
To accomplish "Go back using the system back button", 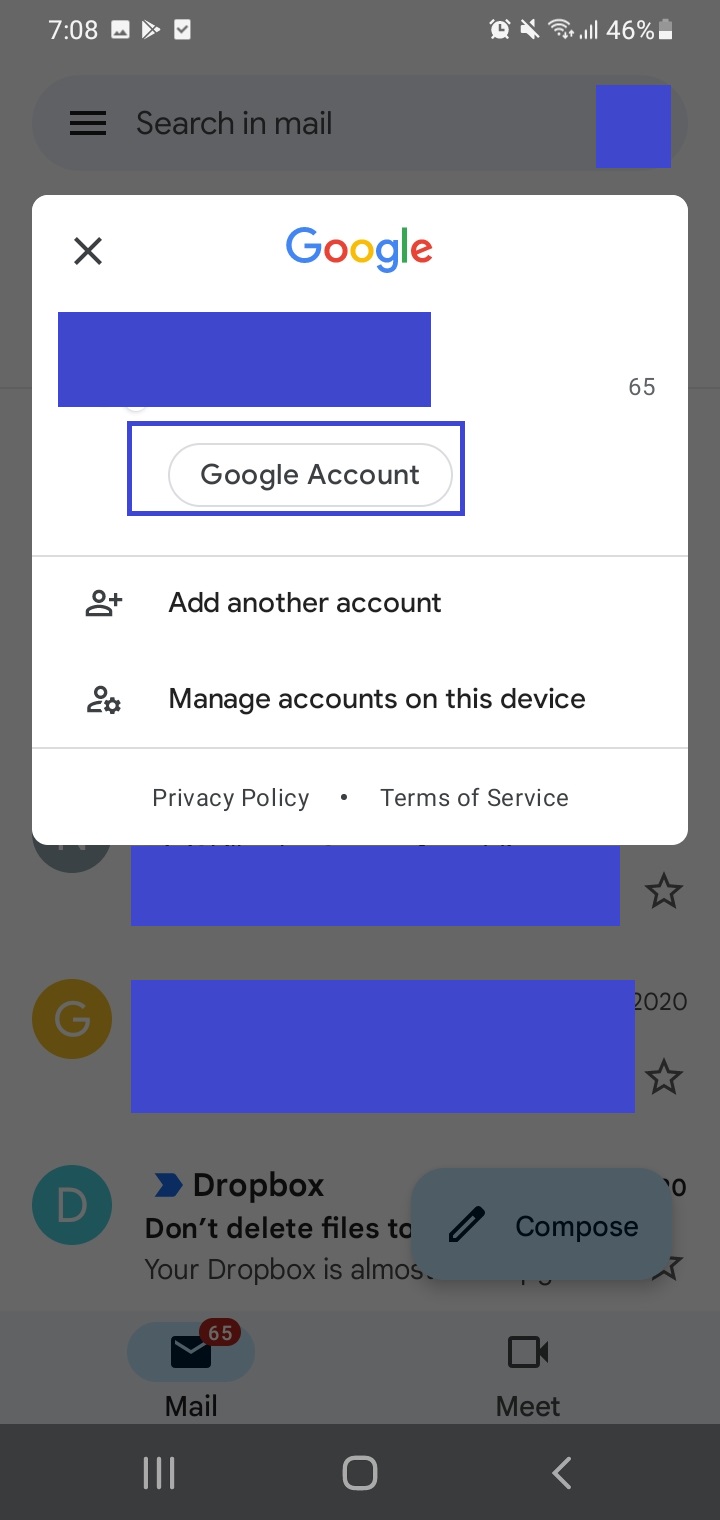I will (x=562, y=1472).
